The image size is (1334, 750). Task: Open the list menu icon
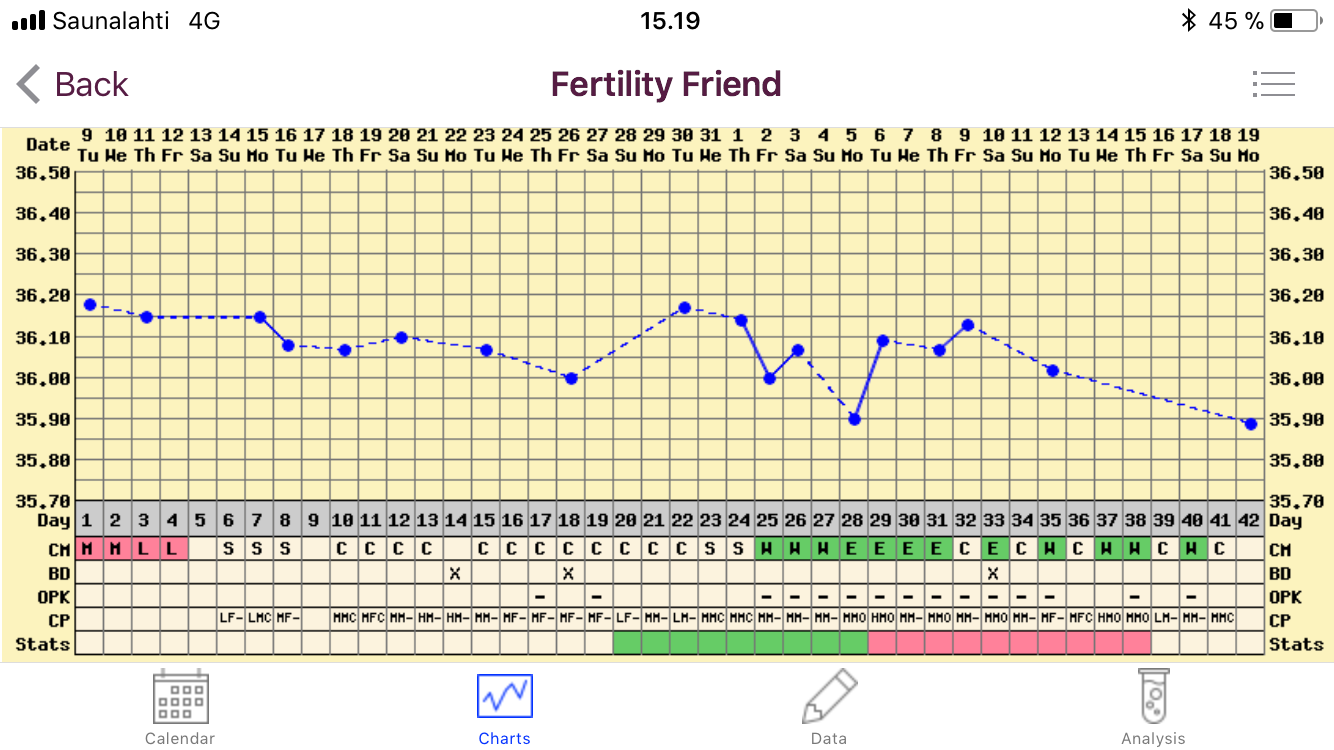[x=1273, y=84]
